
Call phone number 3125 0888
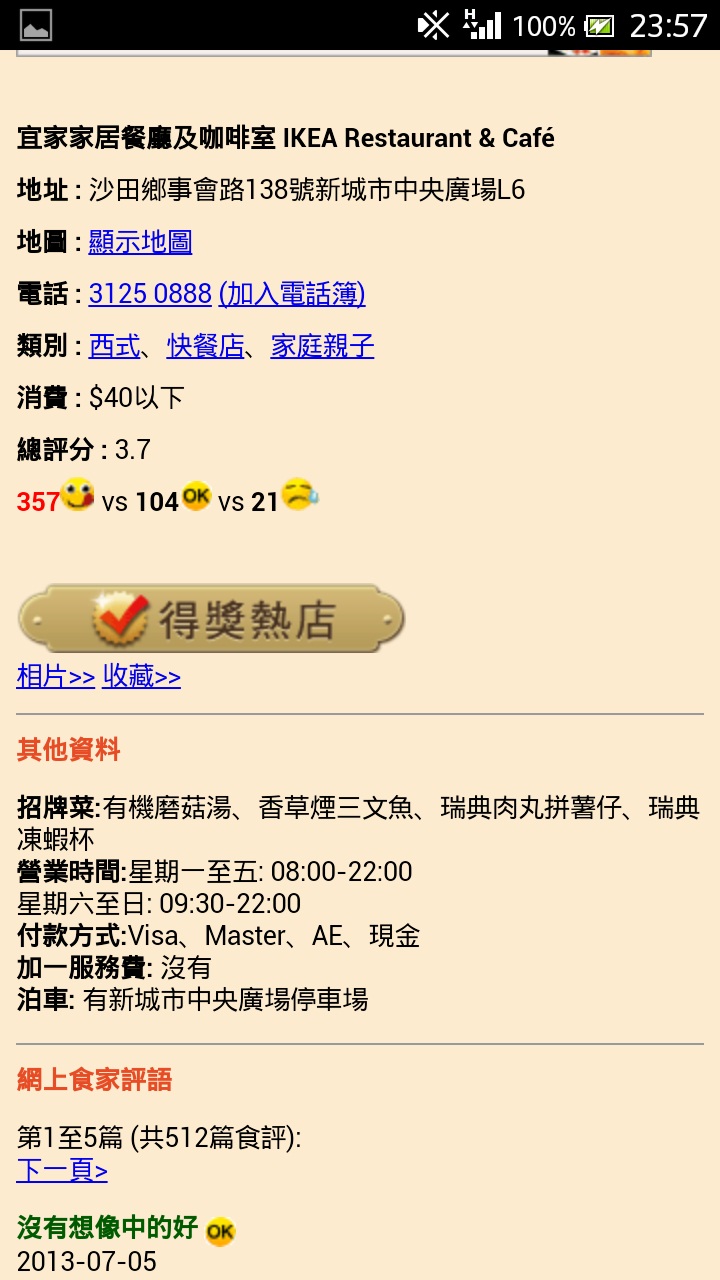click(150, 294)
